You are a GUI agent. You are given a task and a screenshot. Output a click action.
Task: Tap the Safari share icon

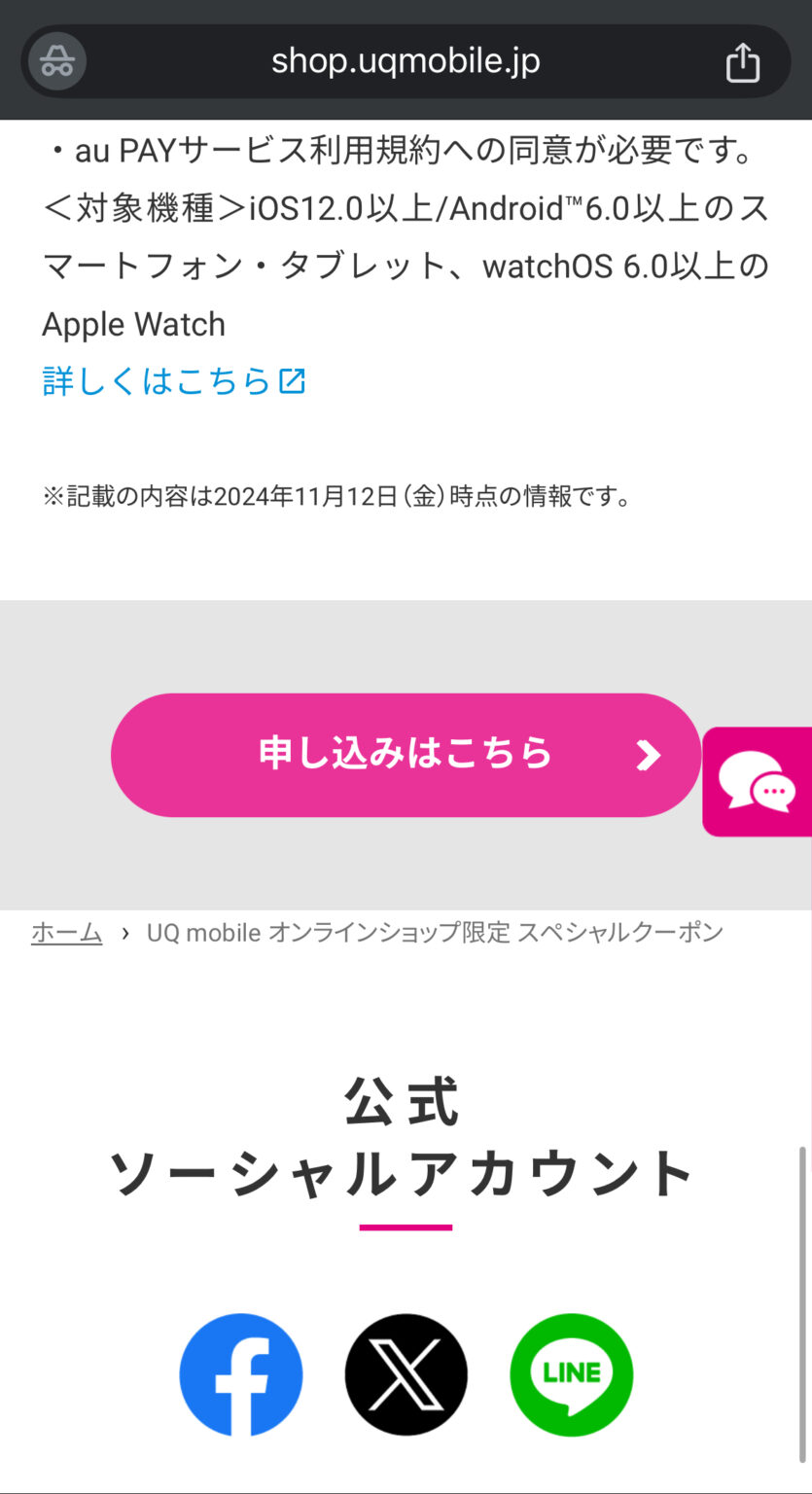(x=743, y=60)
